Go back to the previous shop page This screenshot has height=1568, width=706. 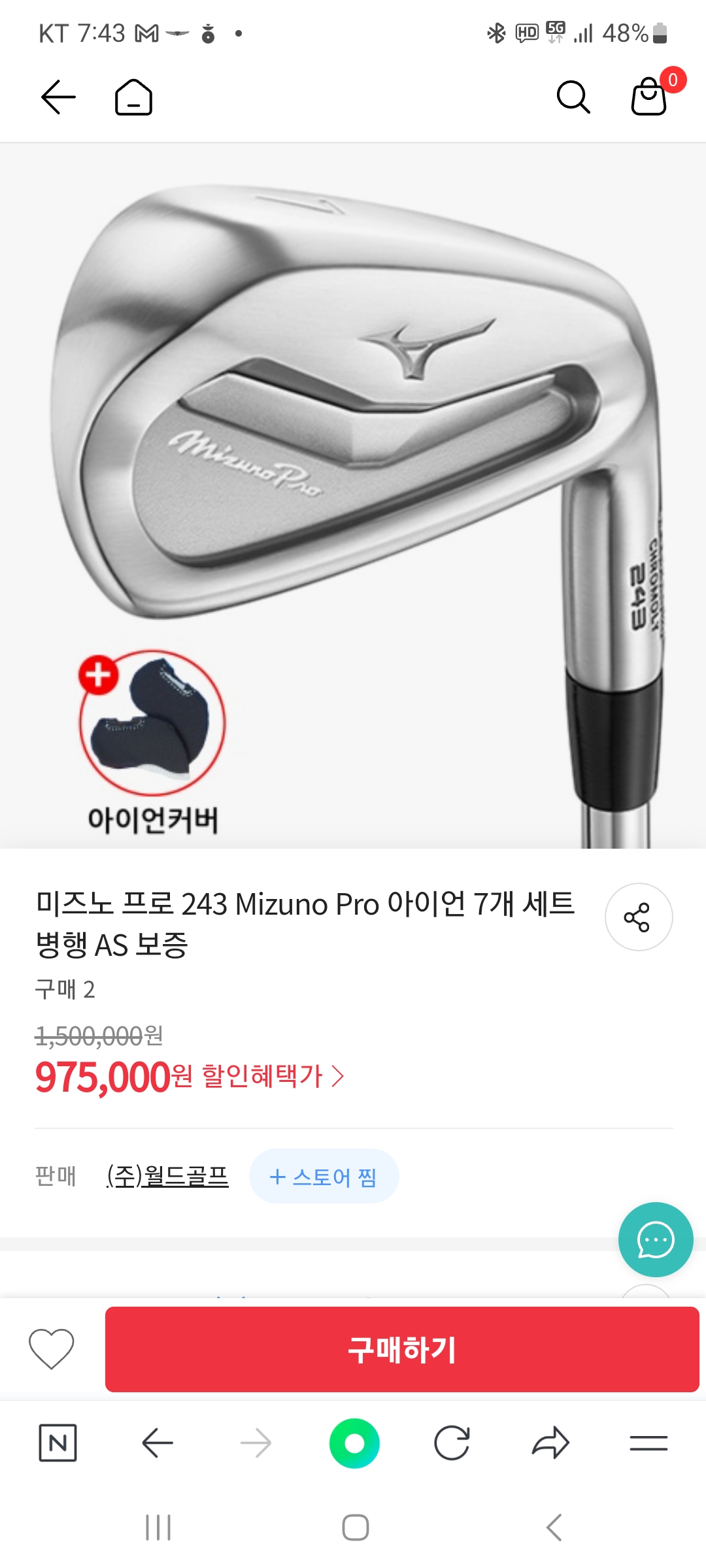click(58, 97)
